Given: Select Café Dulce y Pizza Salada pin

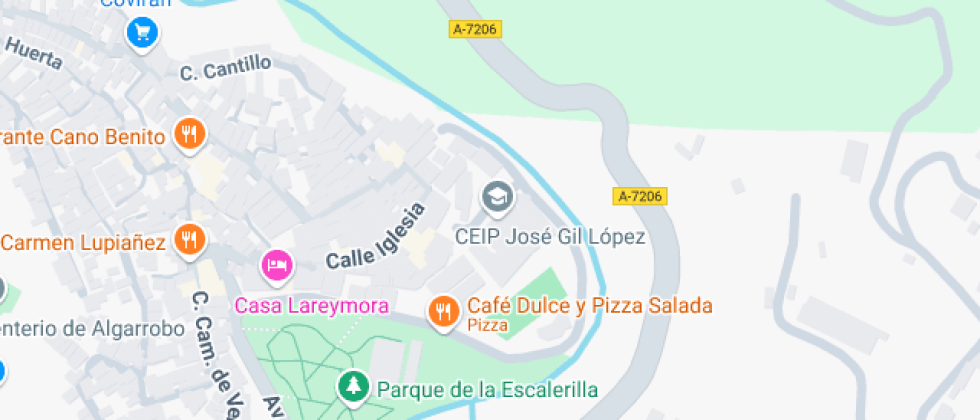Looking at the screenshot, I should pyautogui.click(x=443, y=311).
